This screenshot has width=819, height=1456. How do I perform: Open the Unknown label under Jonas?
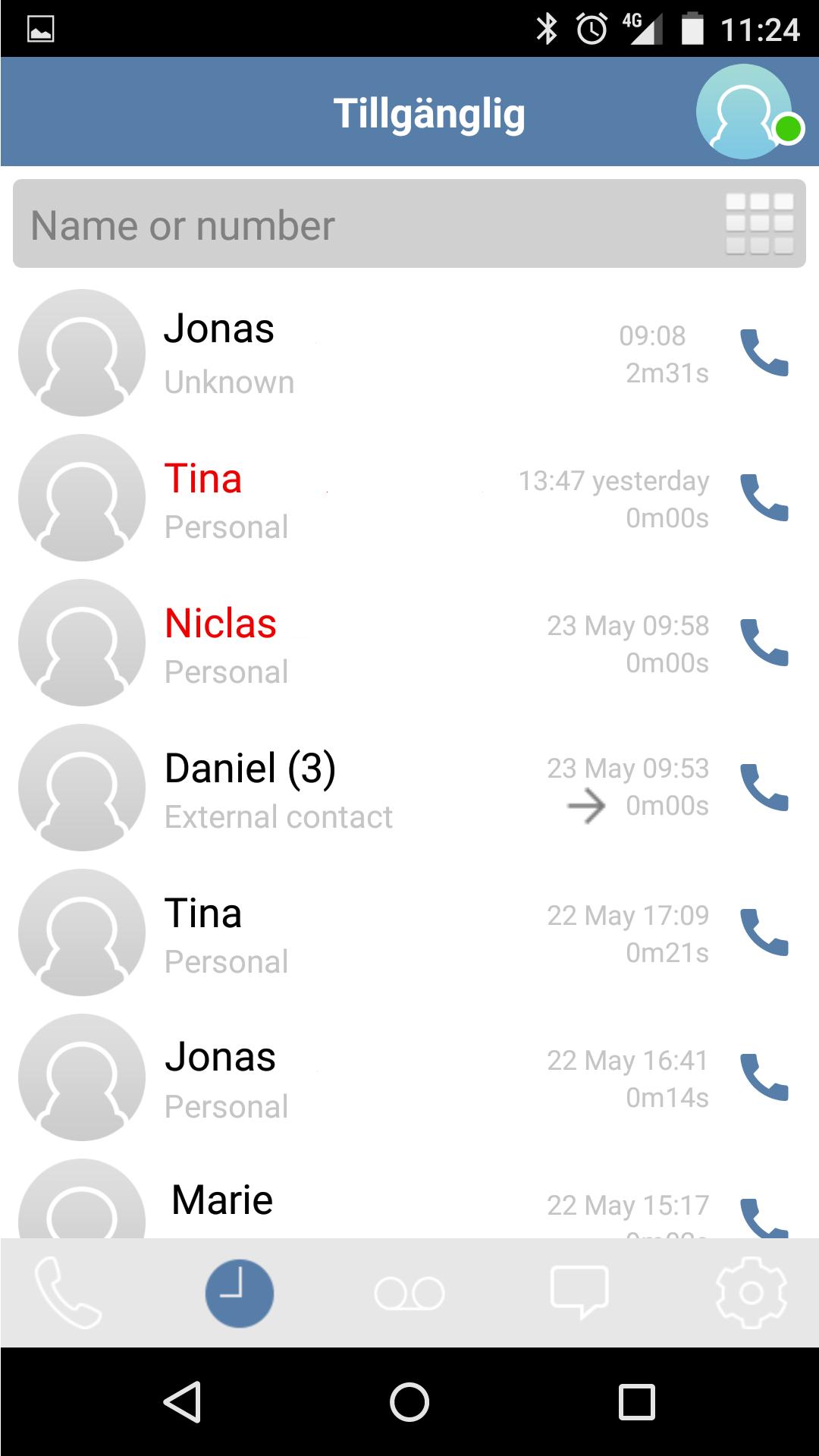(x=229, y=382)
